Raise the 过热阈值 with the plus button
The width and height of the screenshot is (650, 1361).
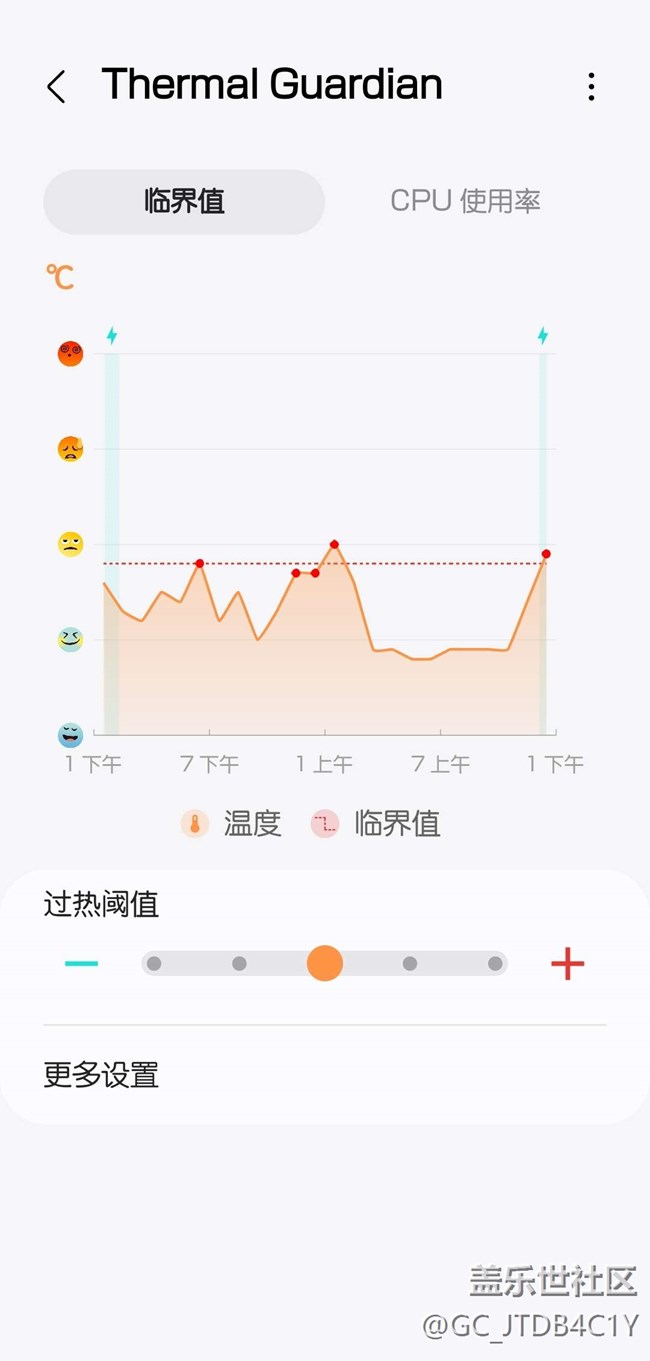[x=567, y=964]
